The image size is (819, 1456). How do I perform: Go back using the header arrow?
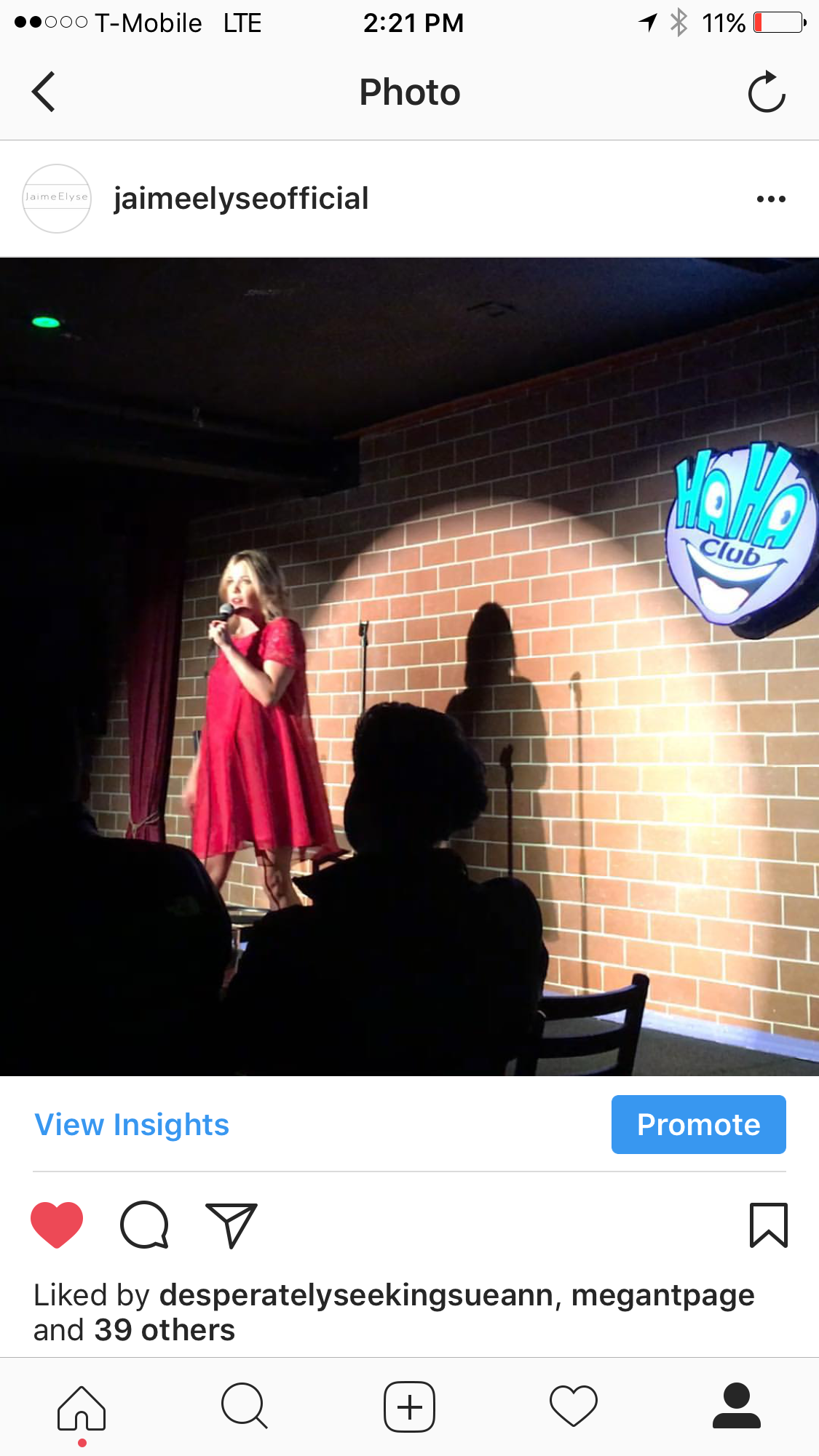click(44, 92)
